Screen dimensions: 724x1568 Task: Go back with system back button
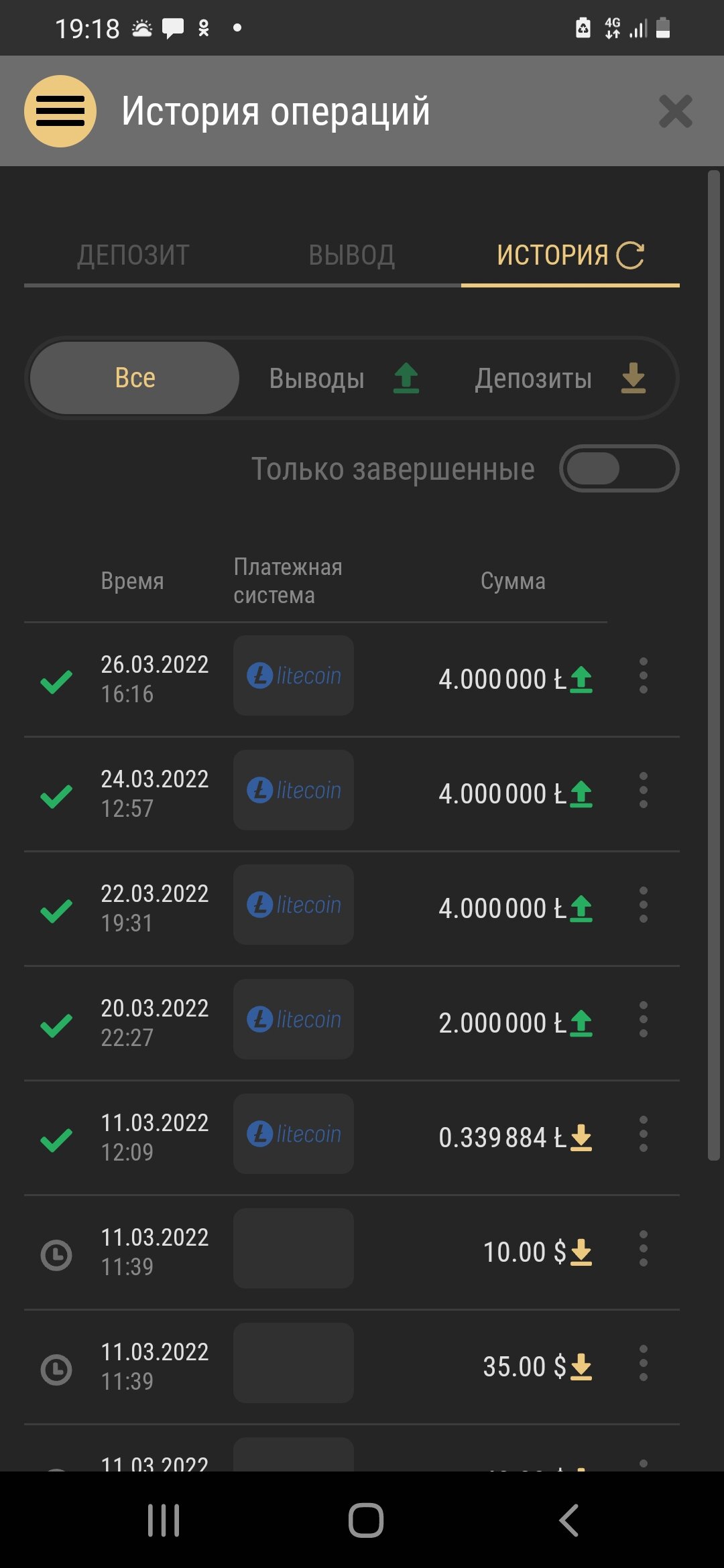pyautogui.click(x=568, y=1520)
